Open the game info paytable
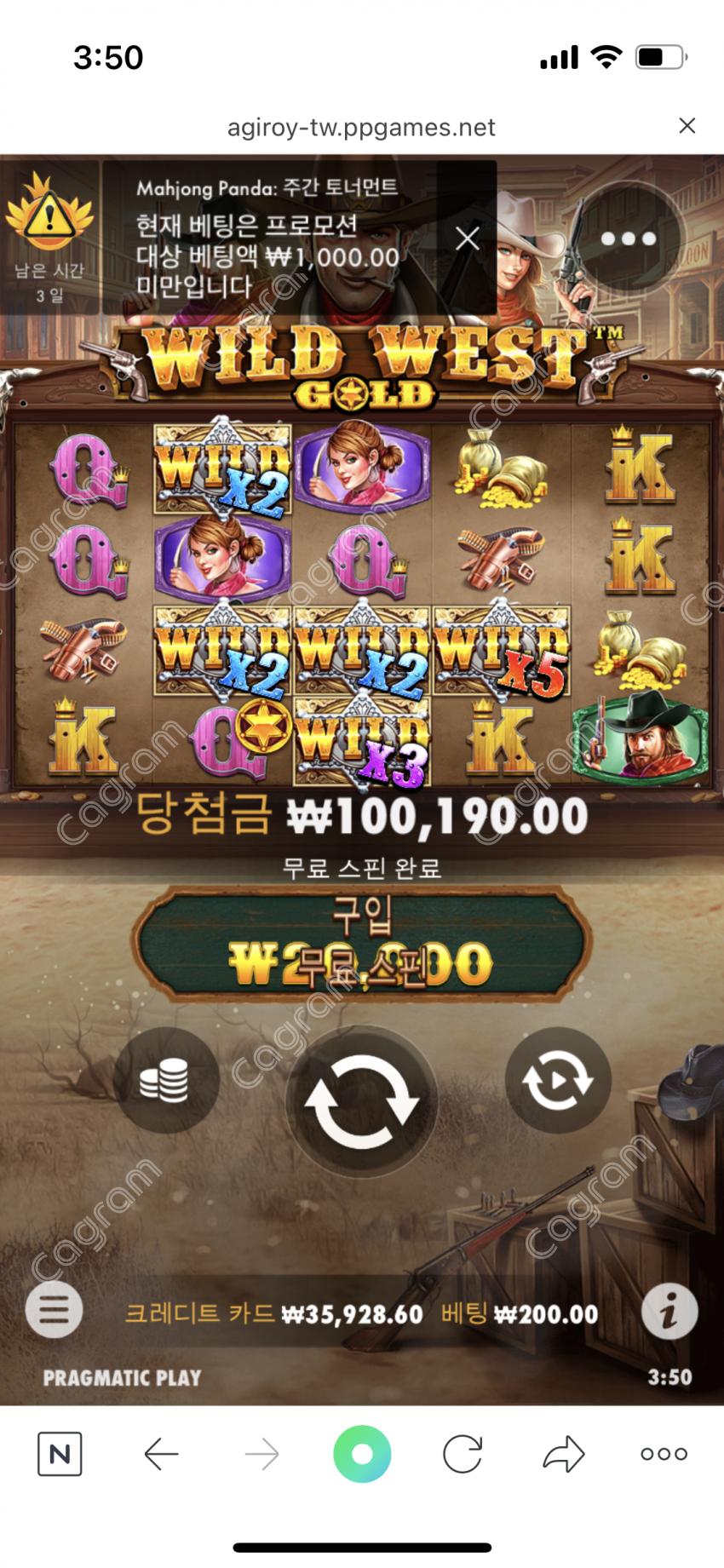 coord(669,1312)
